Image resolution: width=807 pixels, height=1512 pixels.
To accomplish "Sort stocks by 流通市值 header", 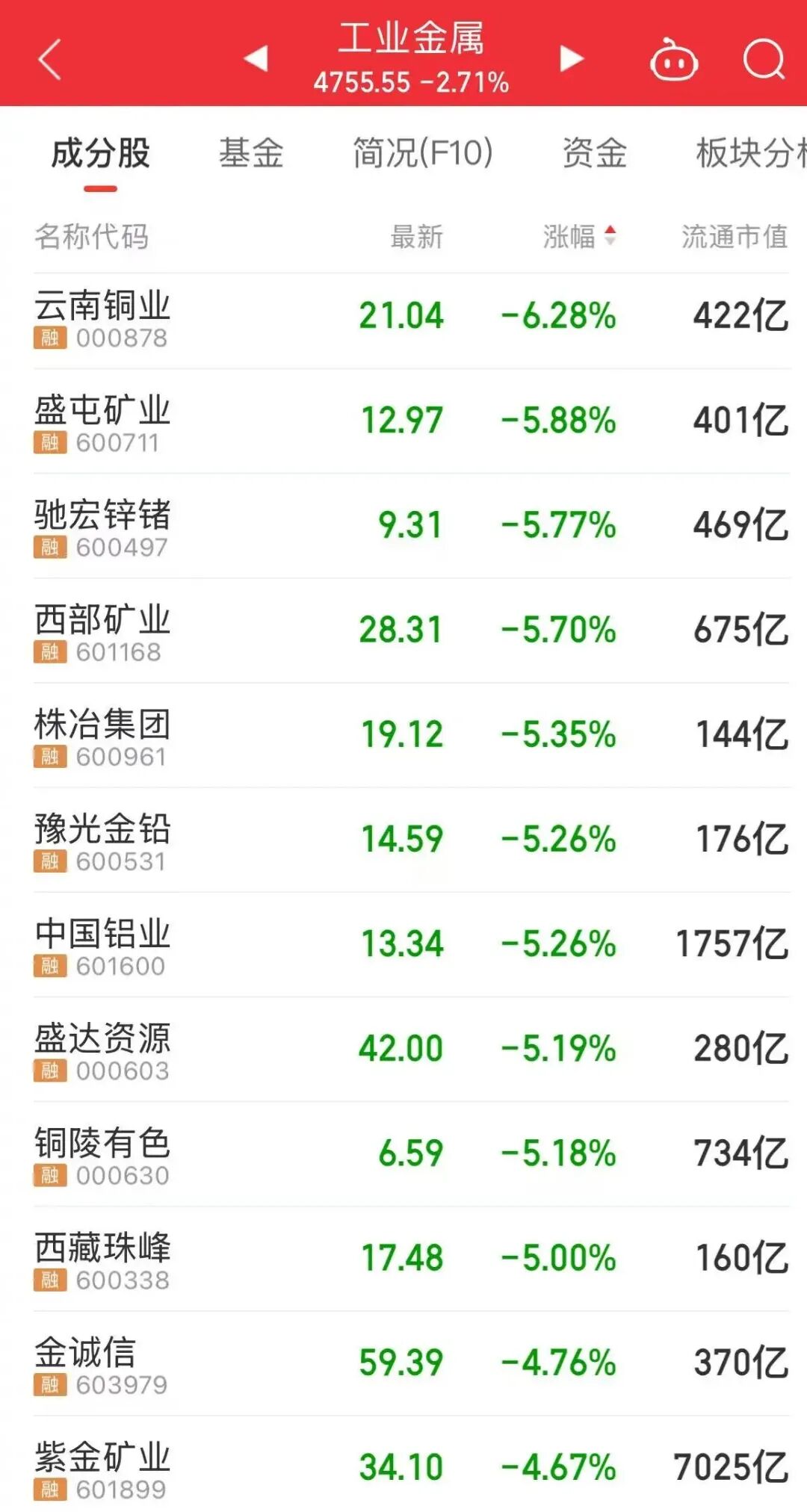I will [734, 237].
